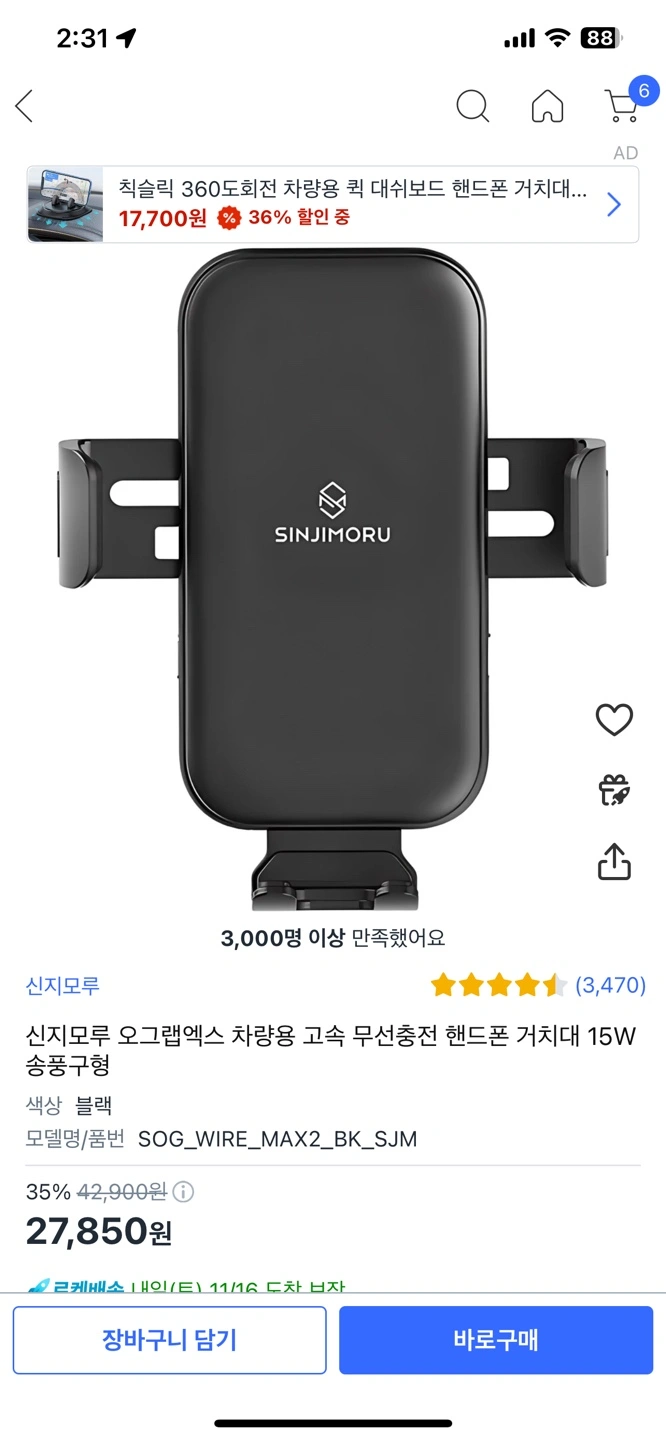This screenshot has height=1440, width=666.
Task: Tap the info icon next to 42,900원
Action: click(x=184, y=1191)
